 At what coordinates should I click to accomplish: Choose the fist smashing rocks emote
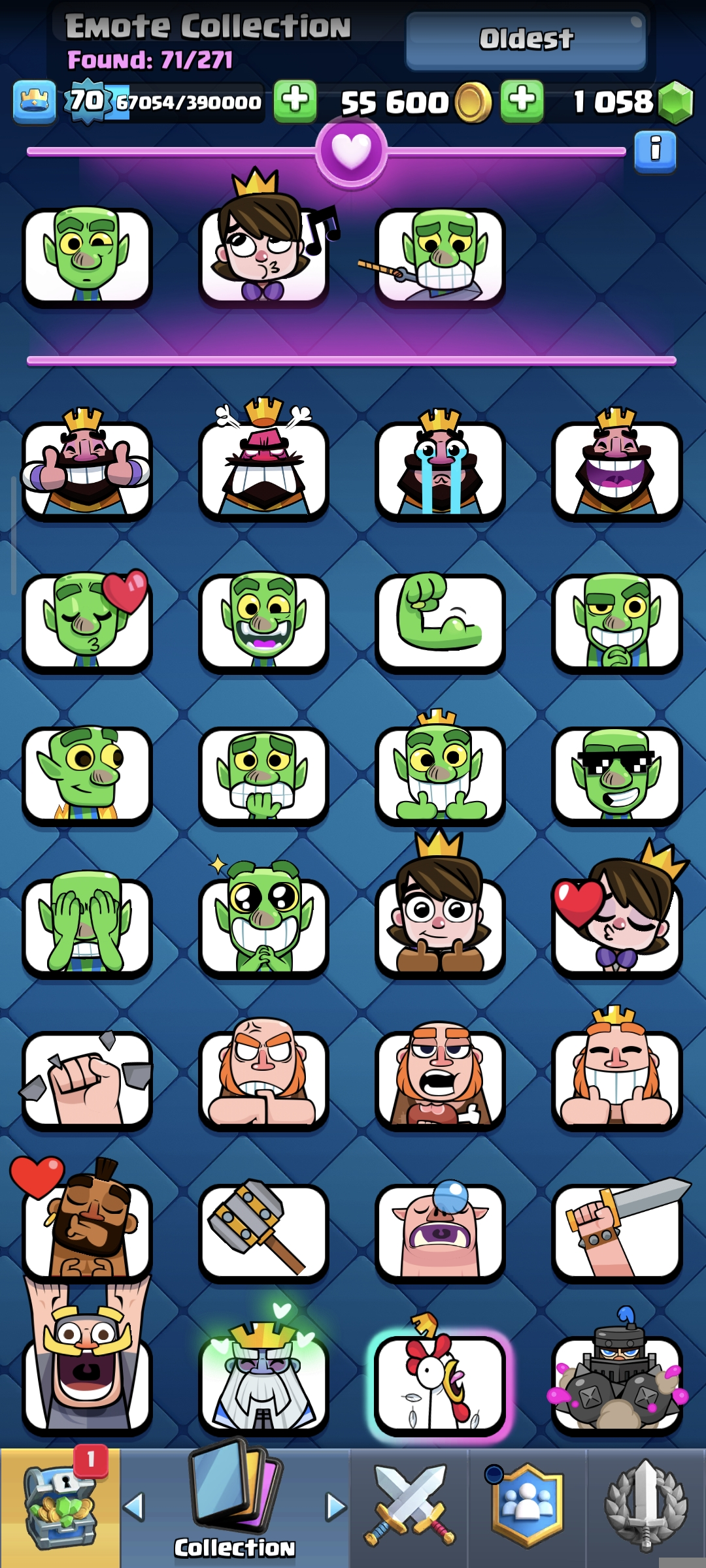[87, 1079]
